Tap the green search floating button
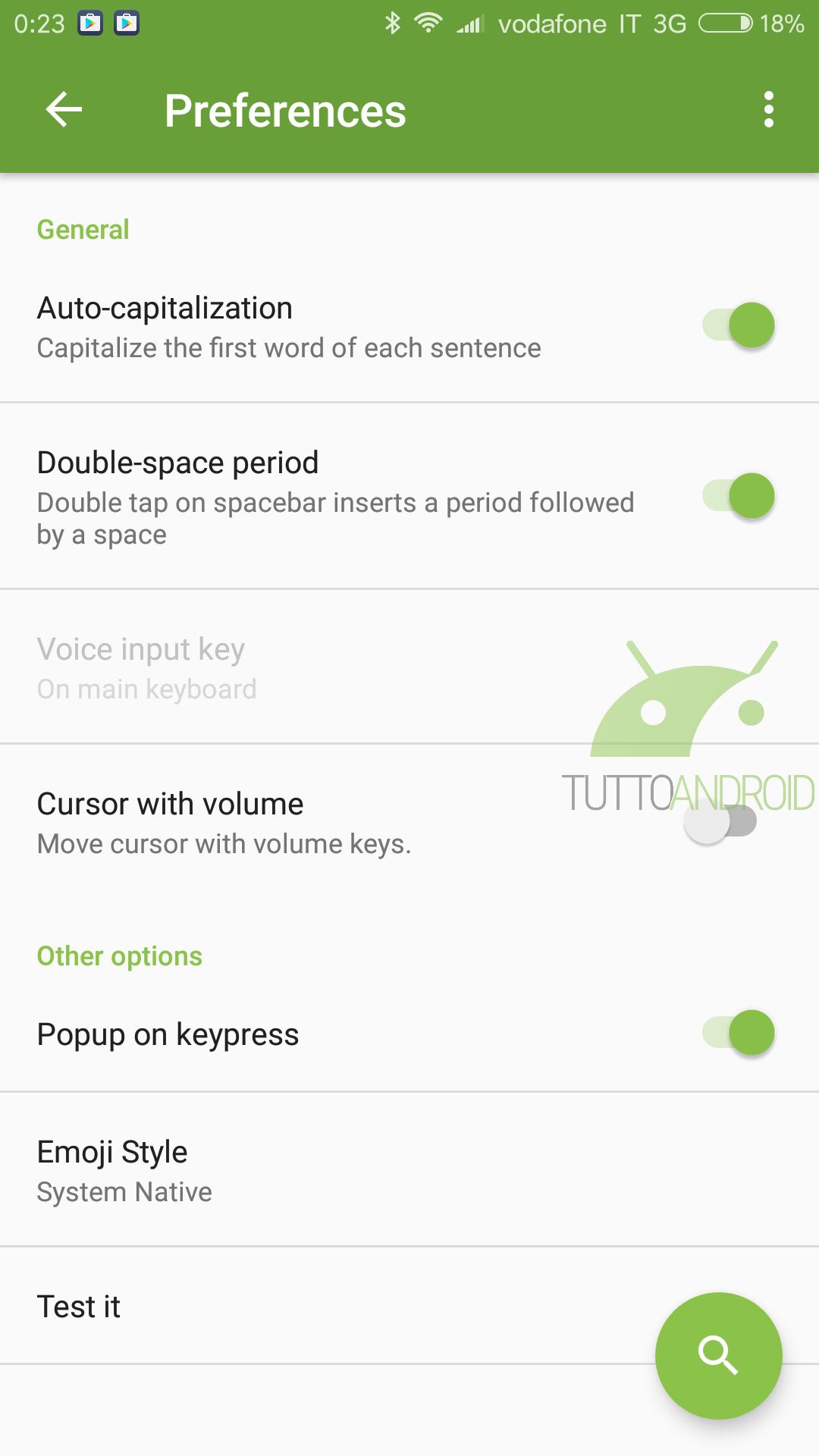 tap(718, 1355)
